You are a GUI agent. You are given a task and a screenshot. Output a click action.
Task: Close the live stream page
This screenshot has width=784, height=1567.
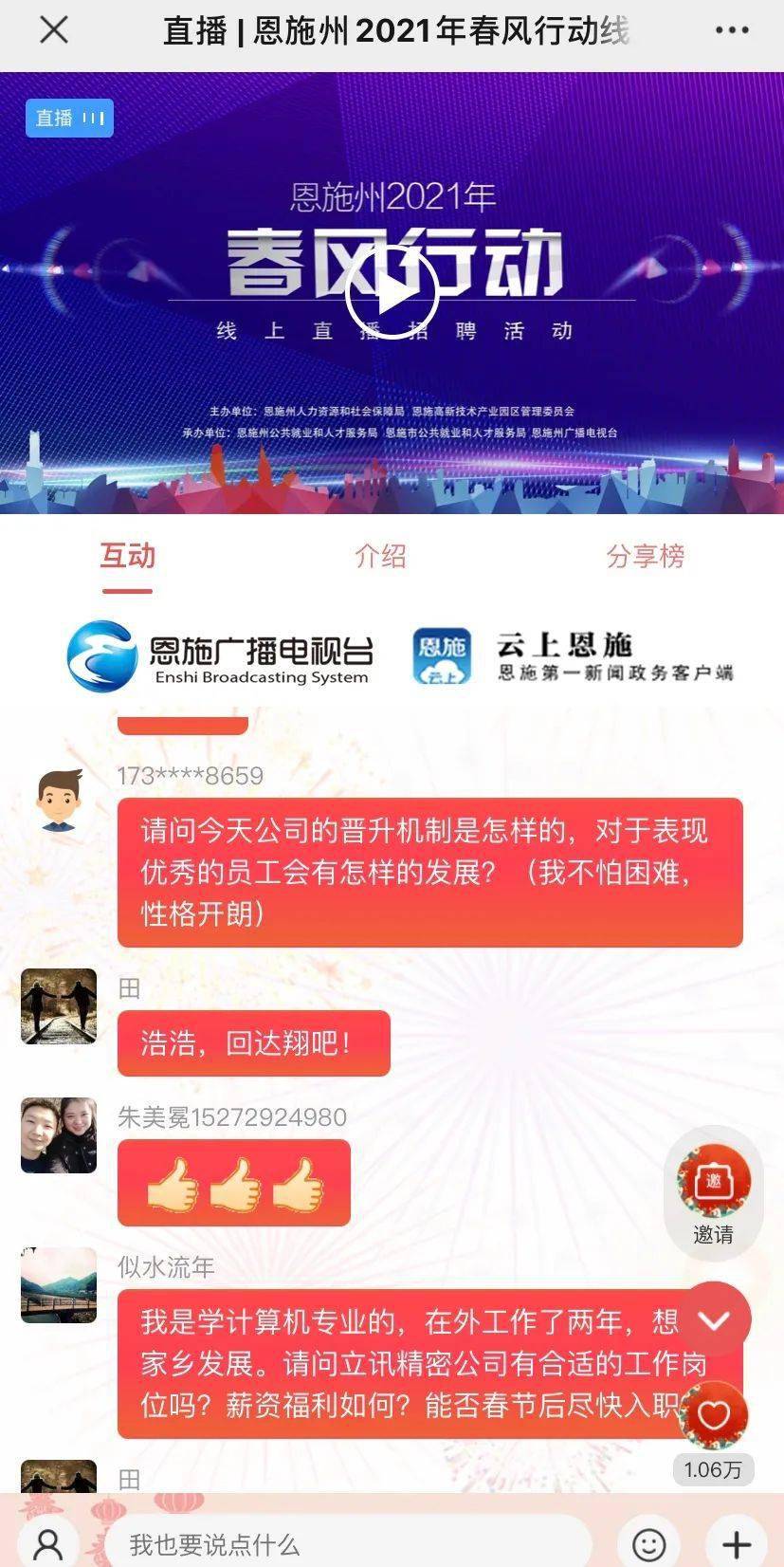coord(54,30)
